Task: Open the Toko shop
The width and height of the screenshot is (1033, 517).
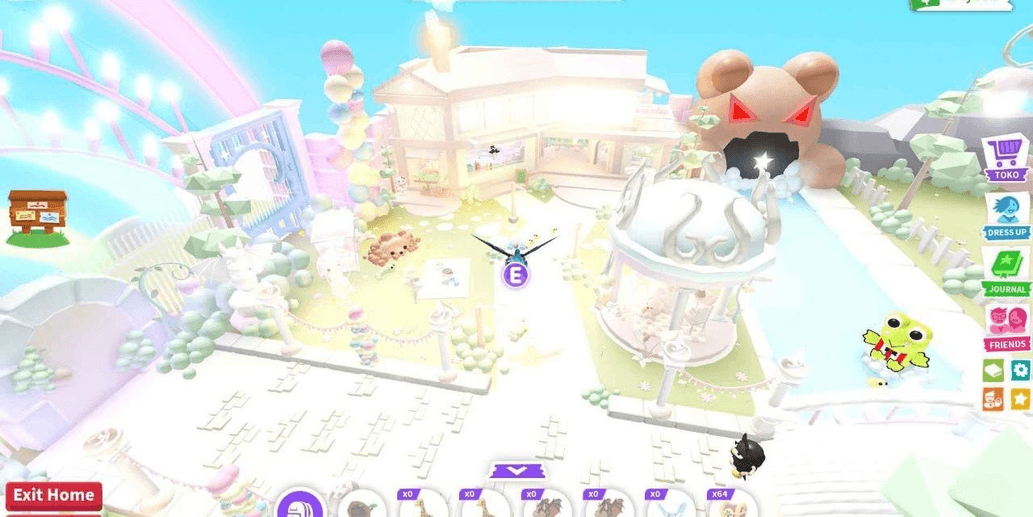Action: tap(1005, 159)
